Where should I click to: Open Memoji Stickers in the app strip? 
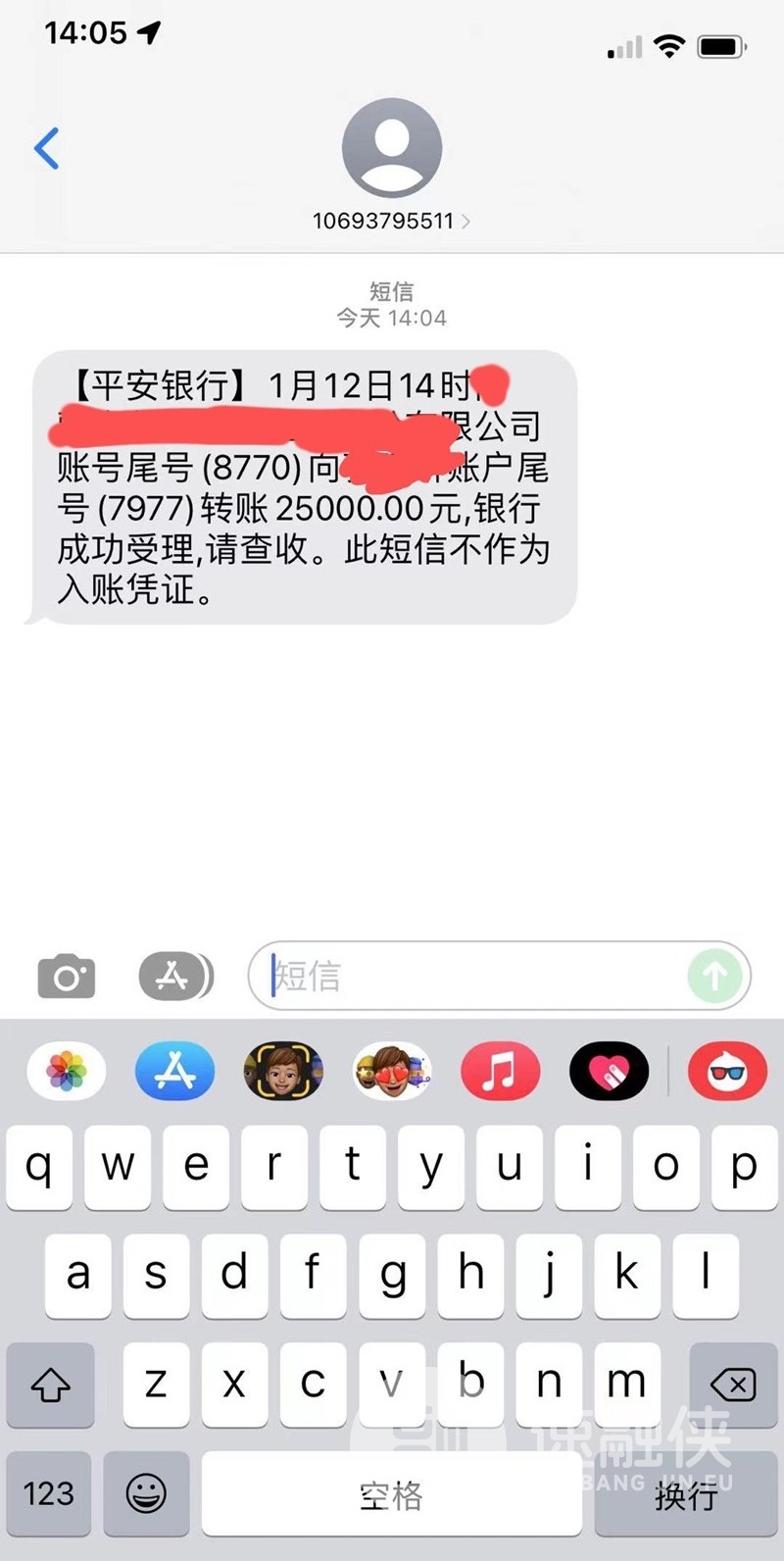[x=392, y=1070]
